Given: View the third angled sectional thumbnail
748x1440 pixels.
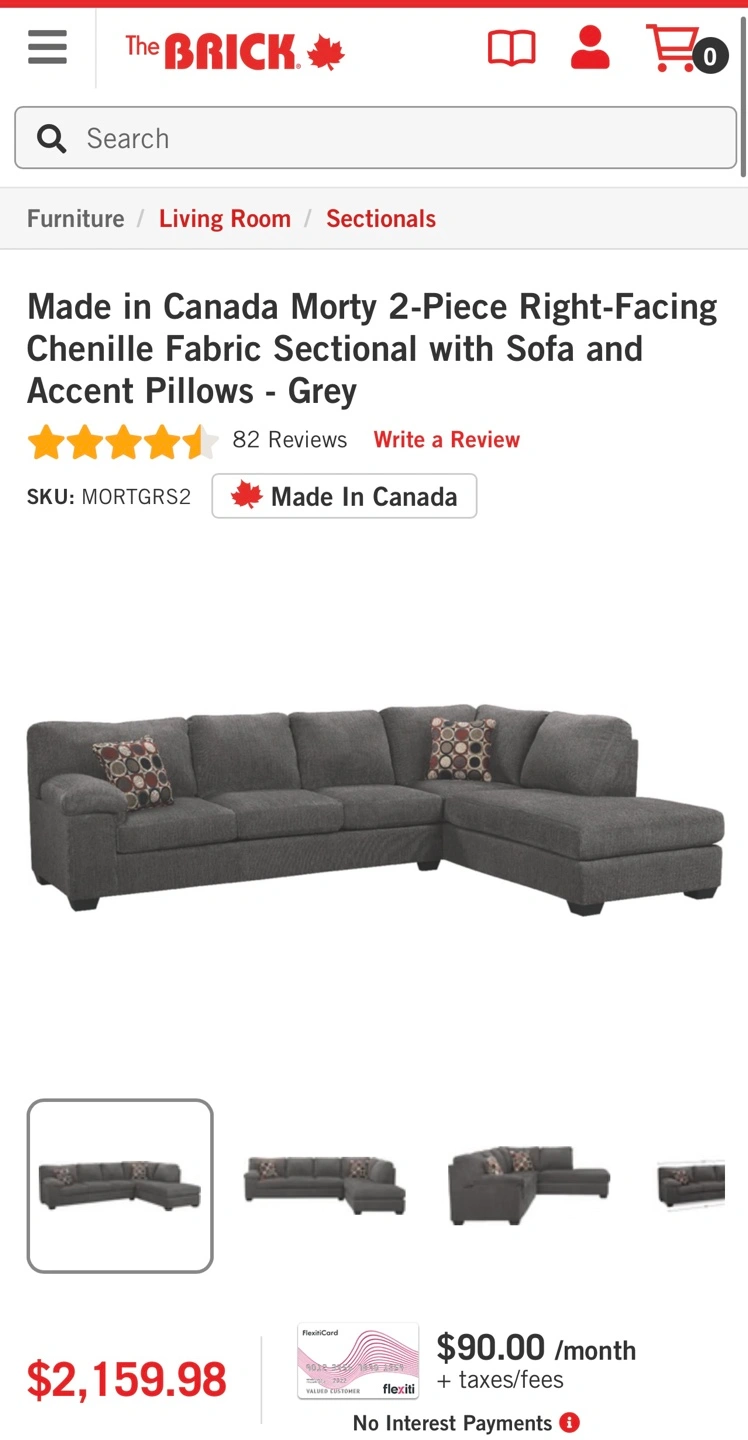Looking at the screenshot, I should click(529, 1185).
